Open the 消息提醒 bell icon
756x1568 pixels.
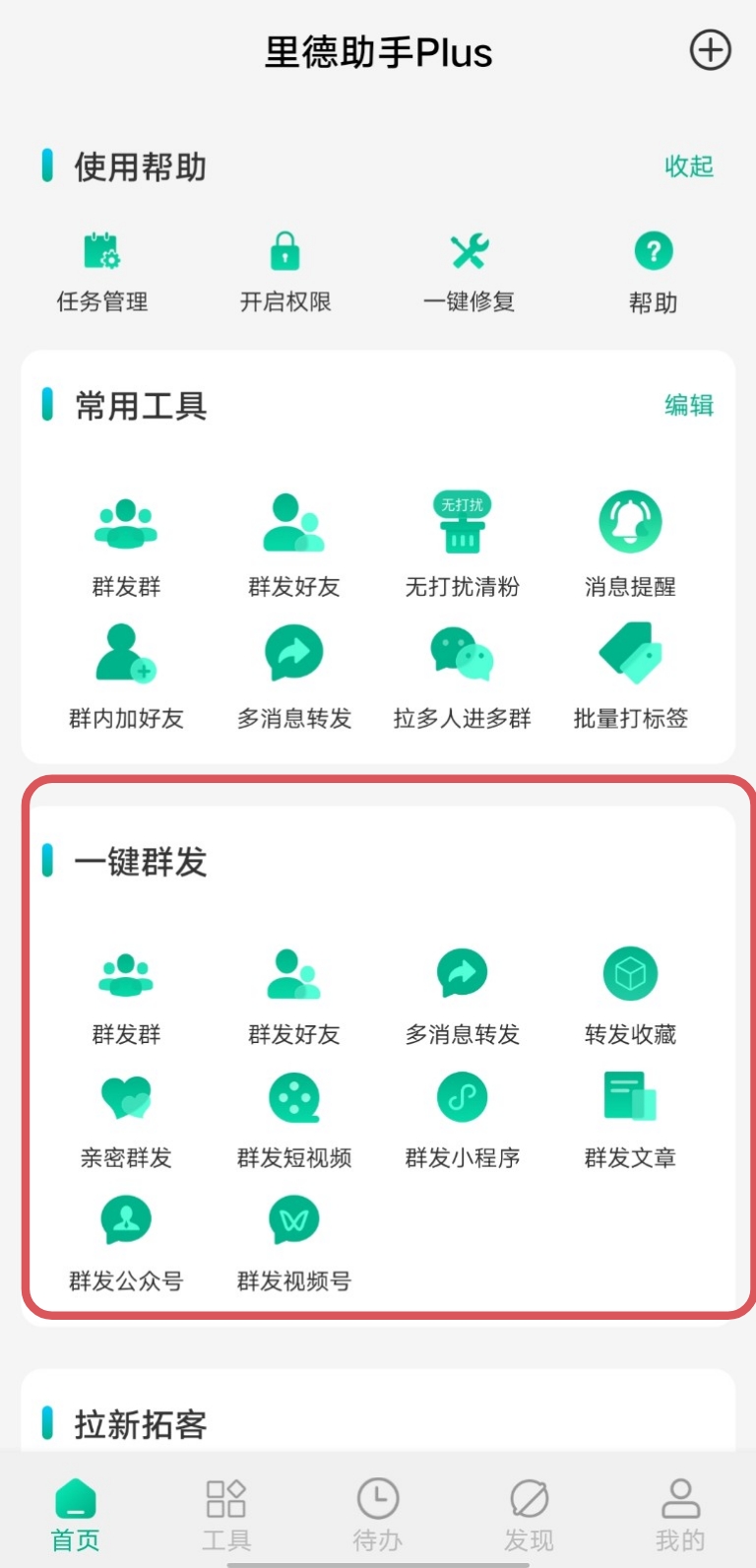[630, 522]
